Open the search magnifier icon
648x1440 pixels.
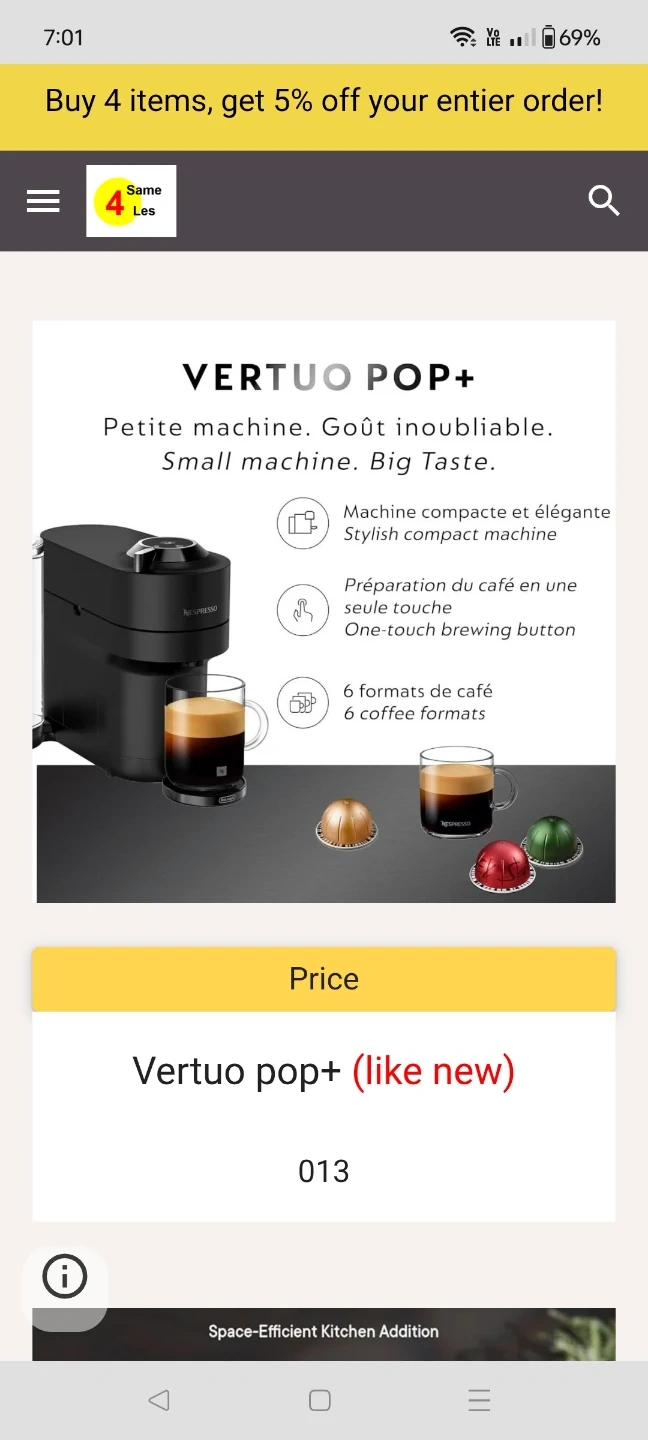pos(604,201)
